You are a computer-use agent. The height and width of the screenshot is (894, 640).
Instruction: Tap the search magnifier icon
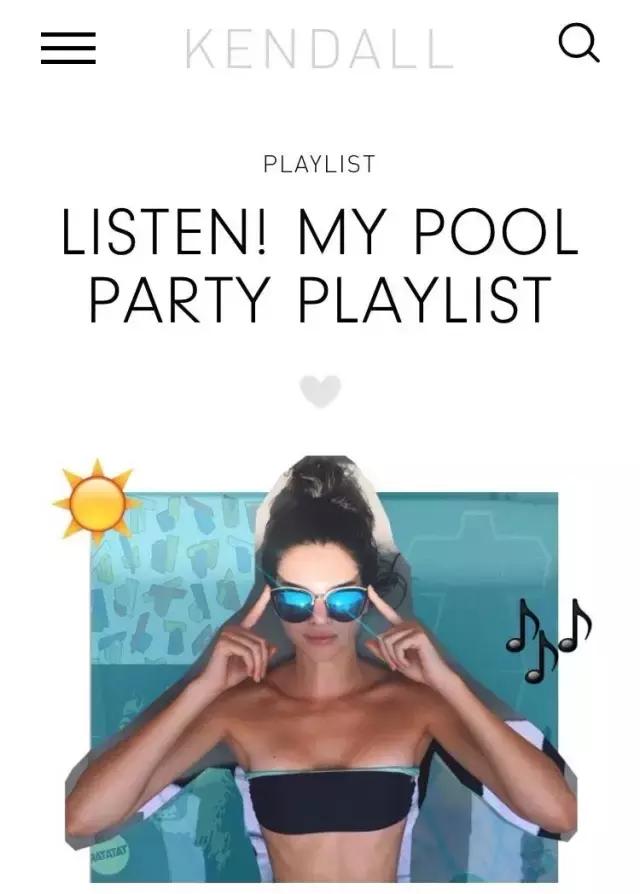pos(578,43)
